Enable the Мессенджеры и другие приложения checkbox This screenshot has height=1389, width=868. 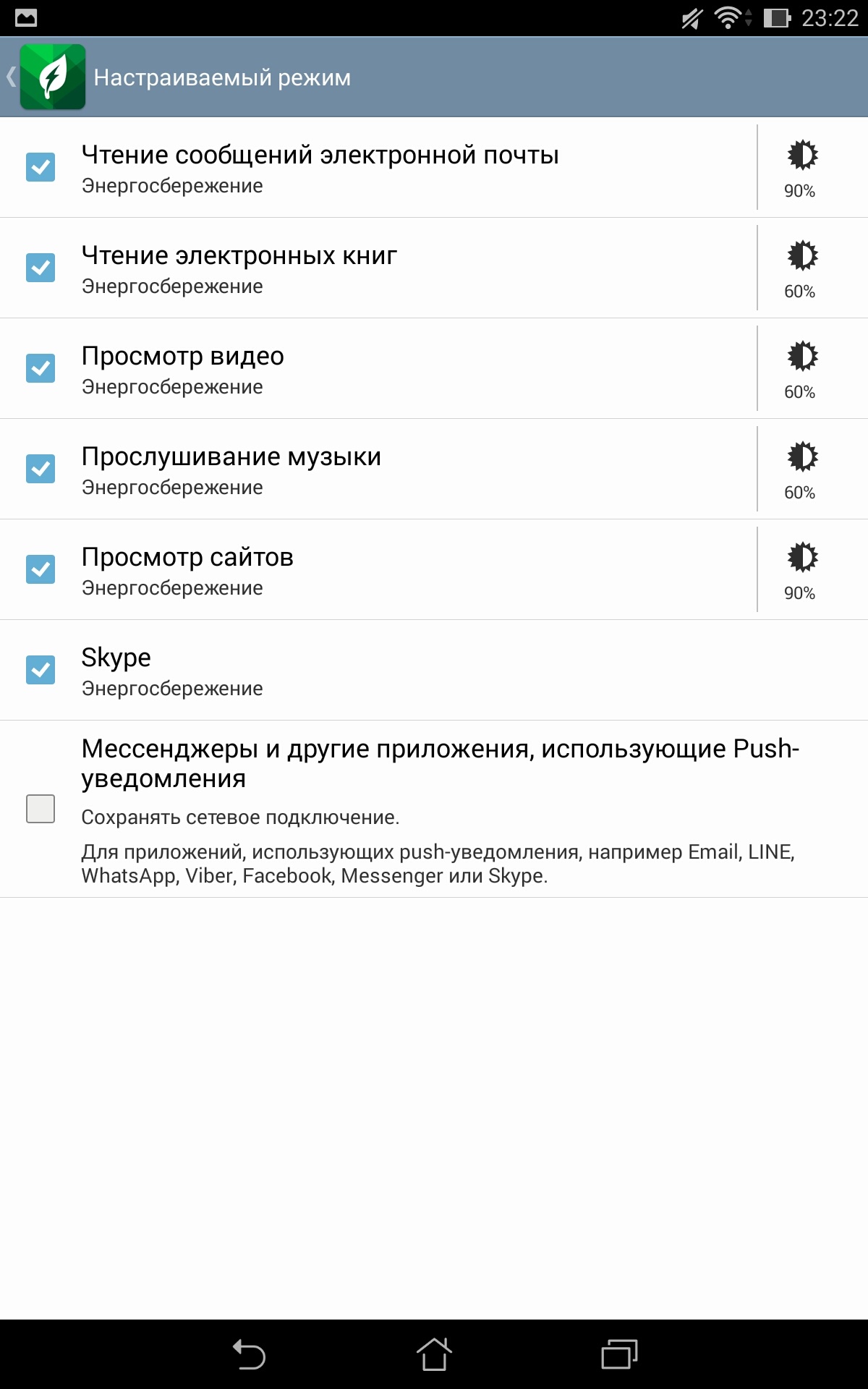point(41,809)
